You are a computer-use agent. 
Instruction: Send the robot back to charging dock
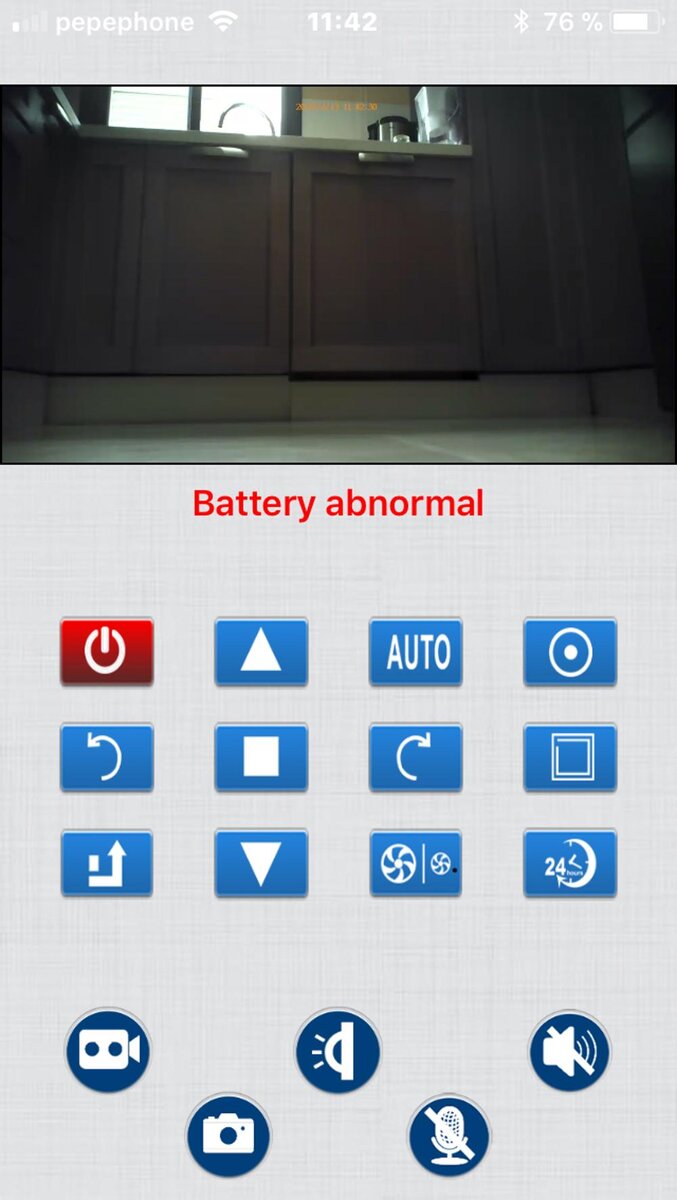(x=107, y=863)
